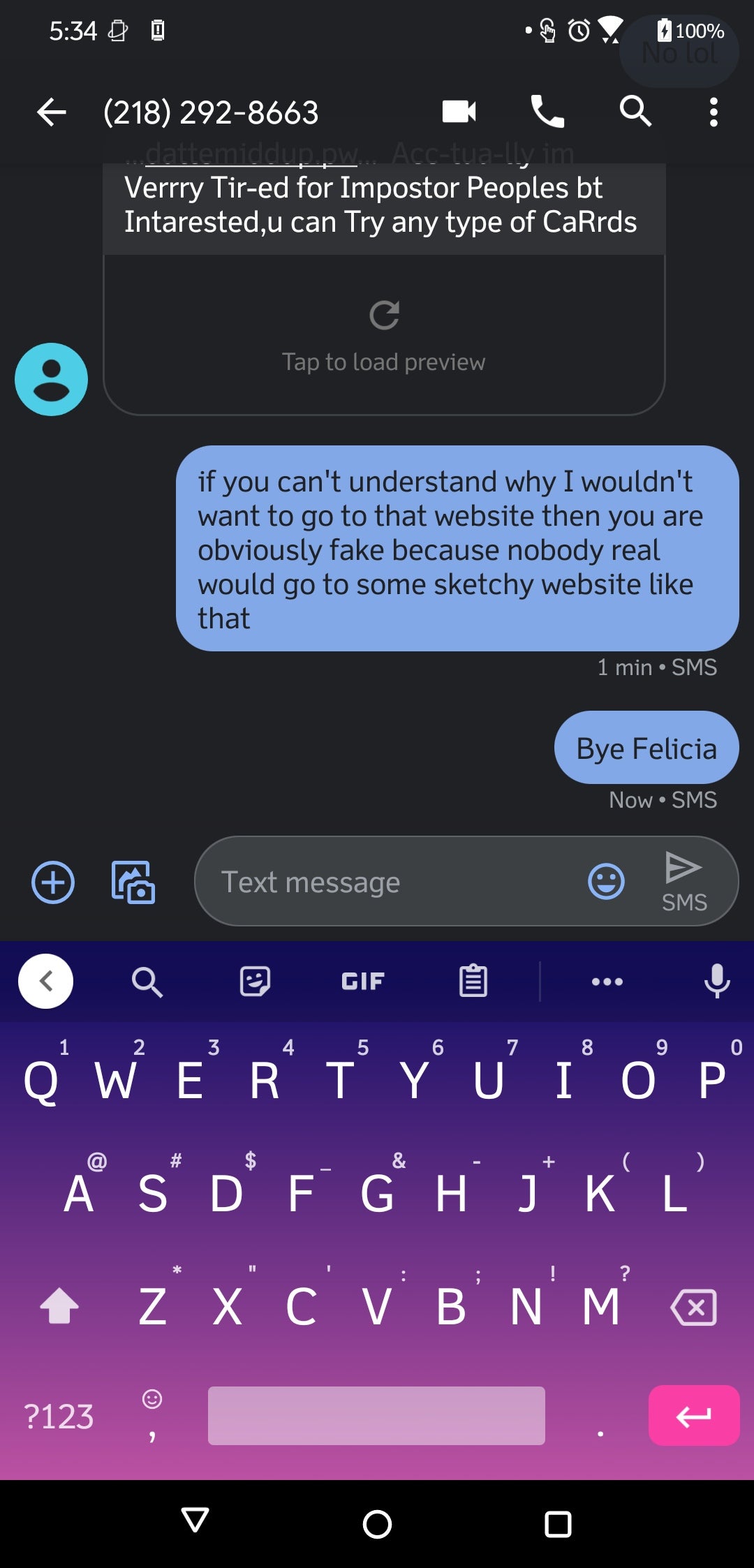Open the GIF keyboard
Viewport: 754px width, 1568px height.
pos(362,982)
